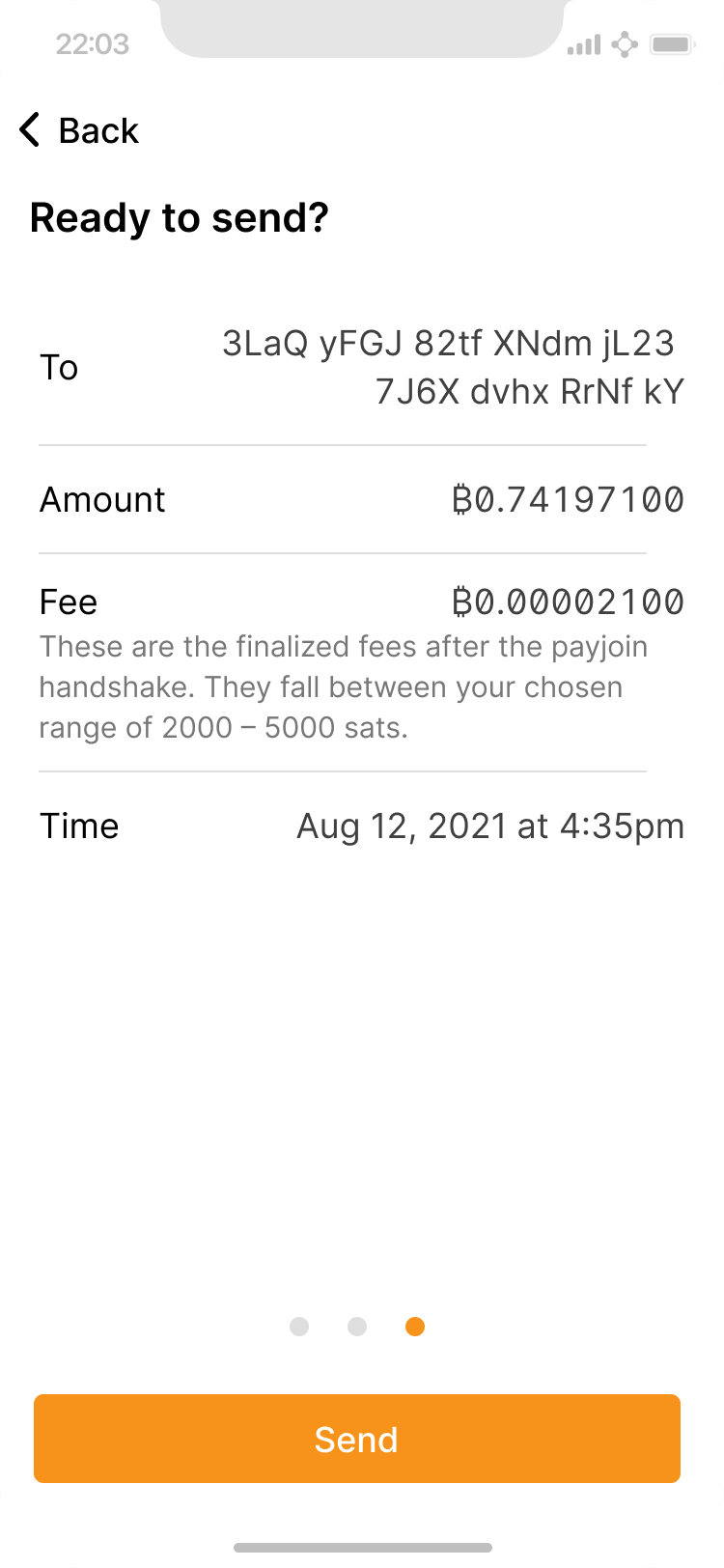Viewport: 724px width, 1568px height.
Task: Confirm the transaction with Send
Action: [x=357, y=1439]
